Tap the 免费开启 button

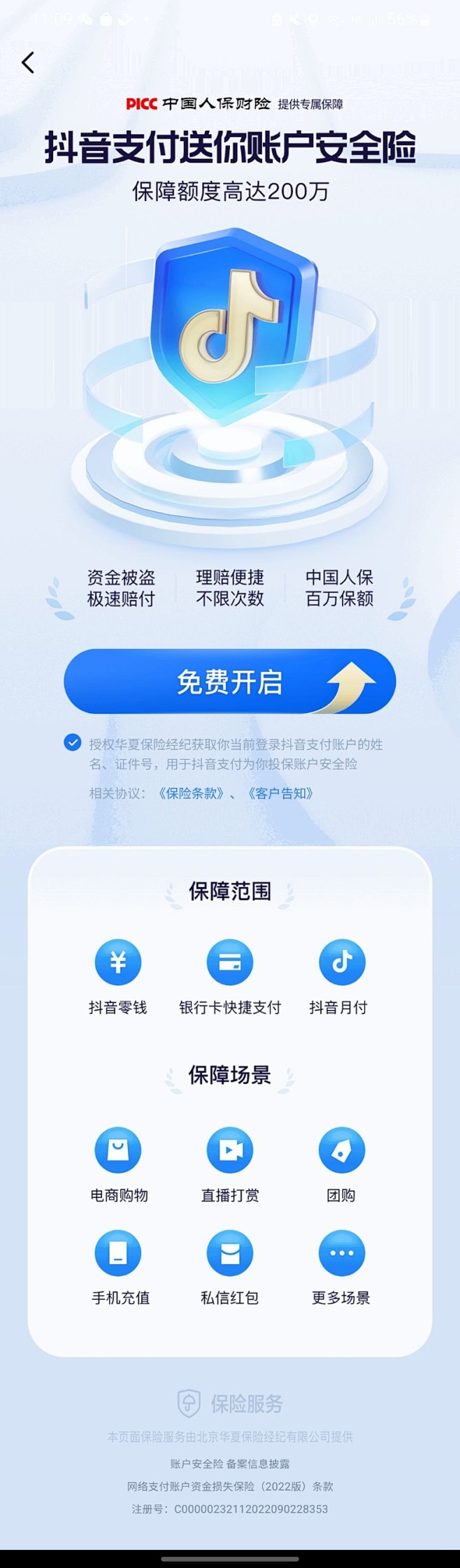(x=229, y=681)
